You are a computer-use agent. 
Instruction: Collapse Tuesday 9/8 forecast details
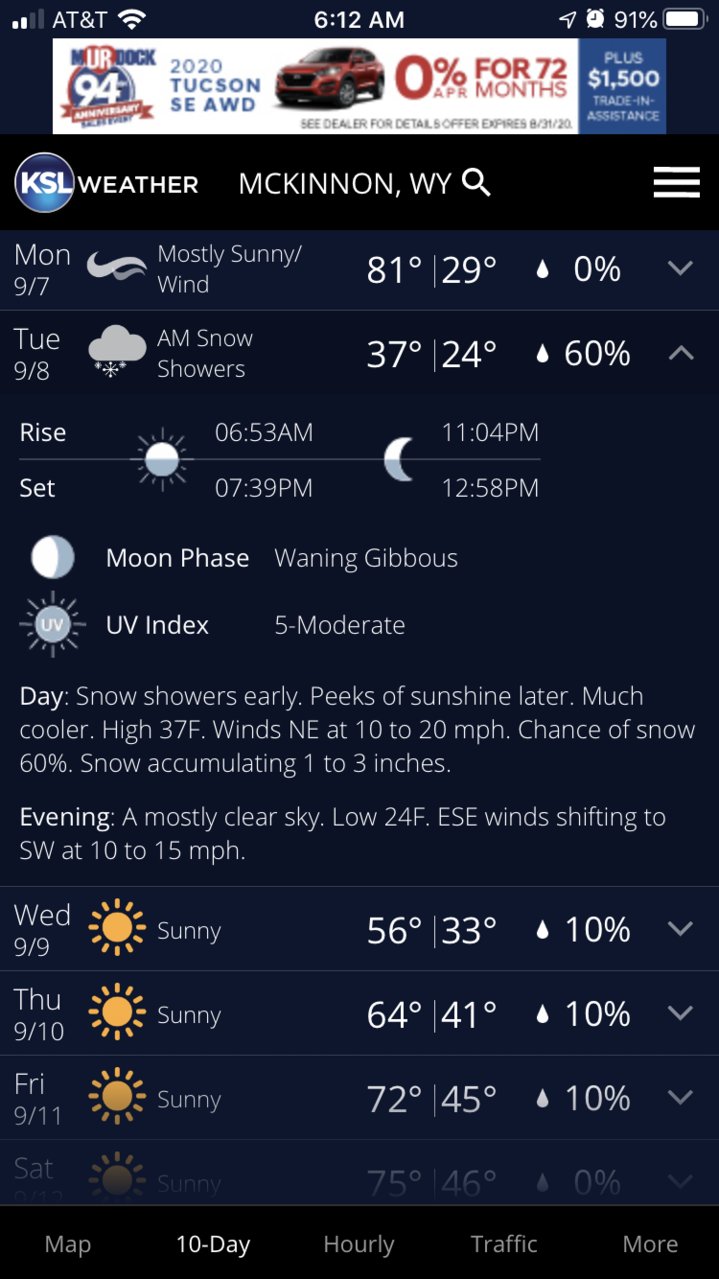click(680, 353)
